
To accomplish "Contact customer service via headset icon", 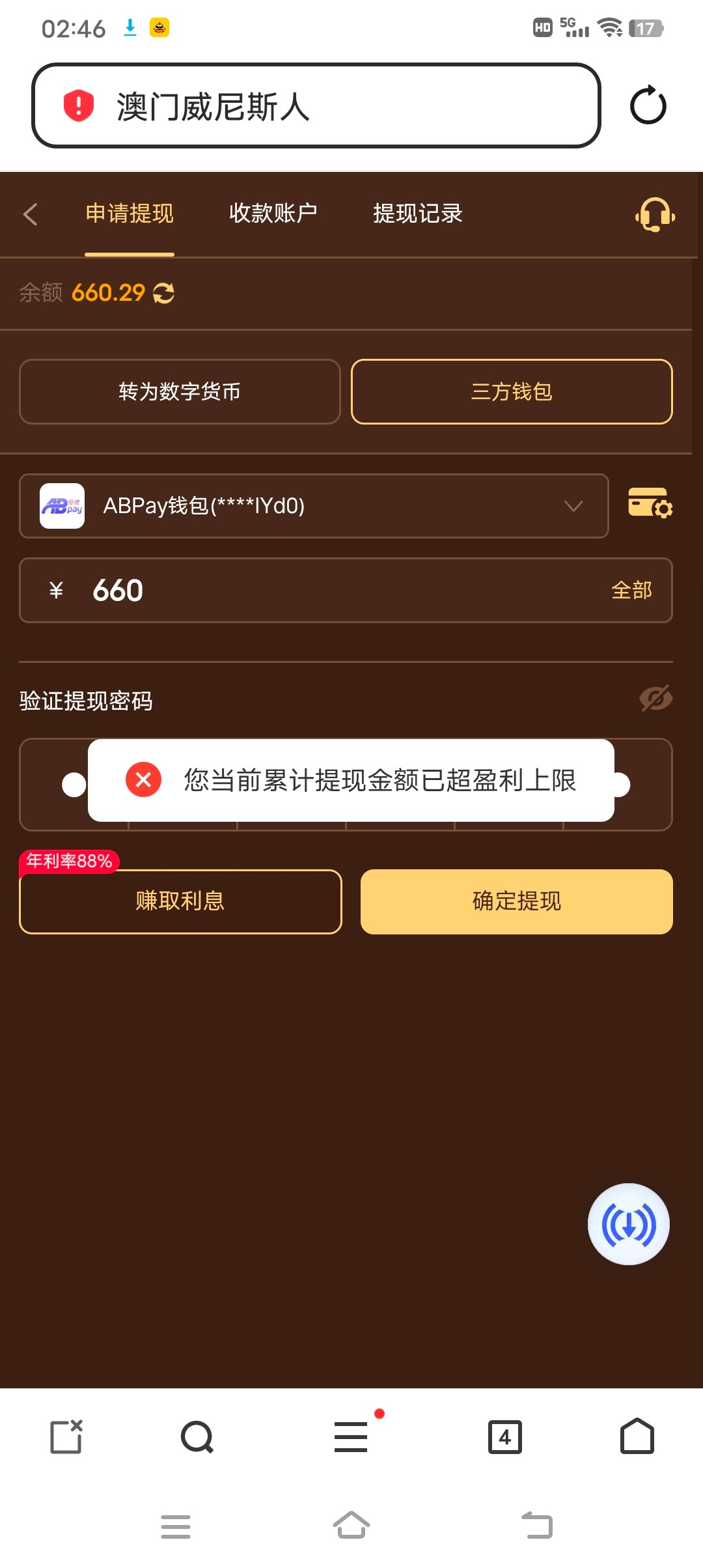I will pyautogui.click(x=655, y=215).
